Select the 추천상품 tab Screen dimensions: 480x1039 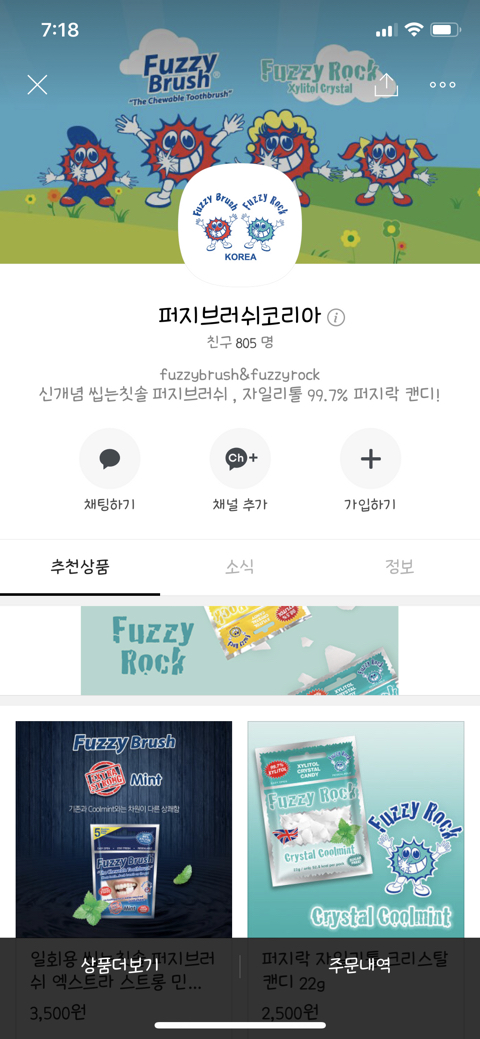point(80,567)
